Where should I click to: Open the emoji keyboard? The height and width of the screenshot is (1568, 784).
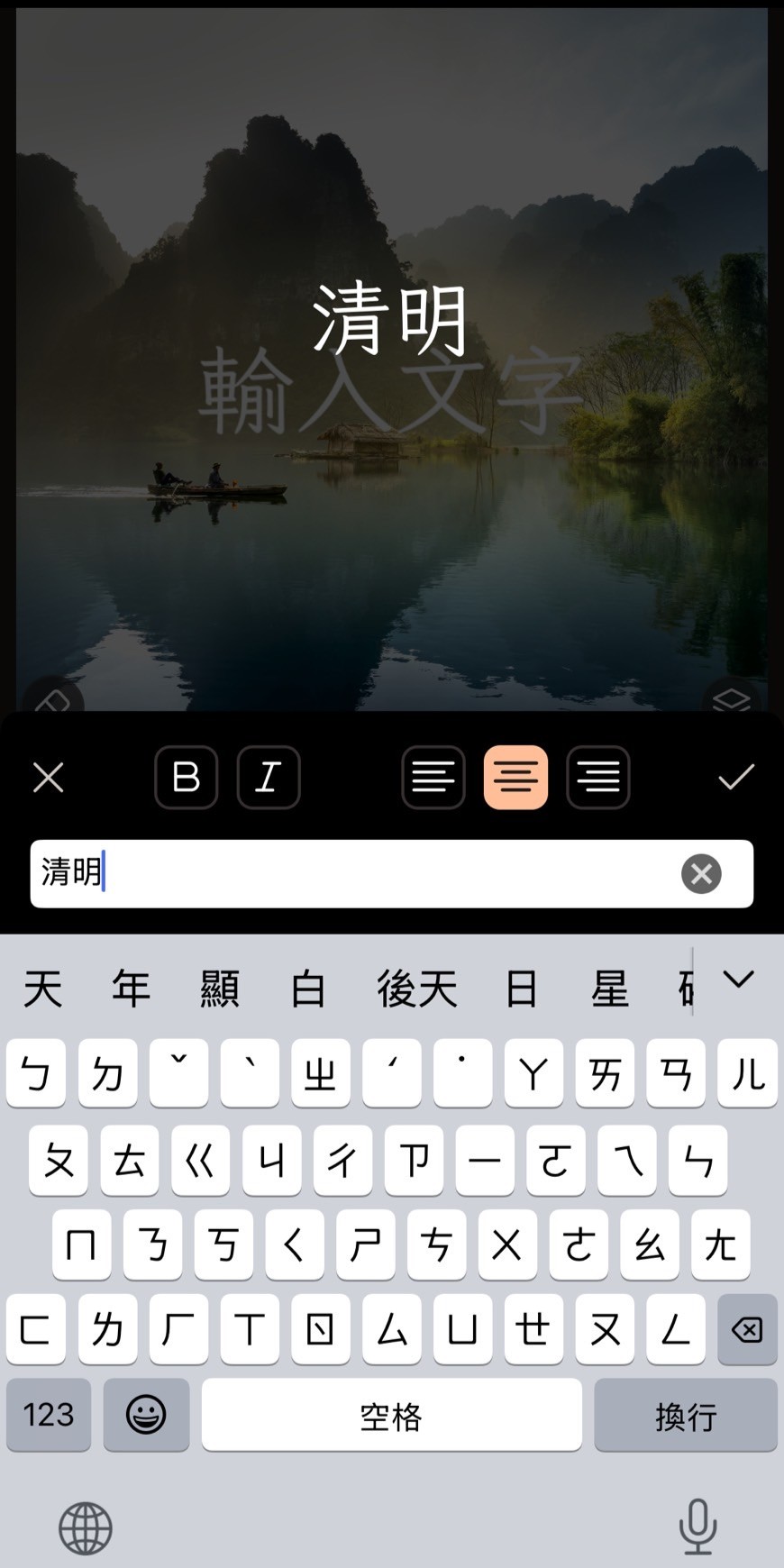point(146,1414)
